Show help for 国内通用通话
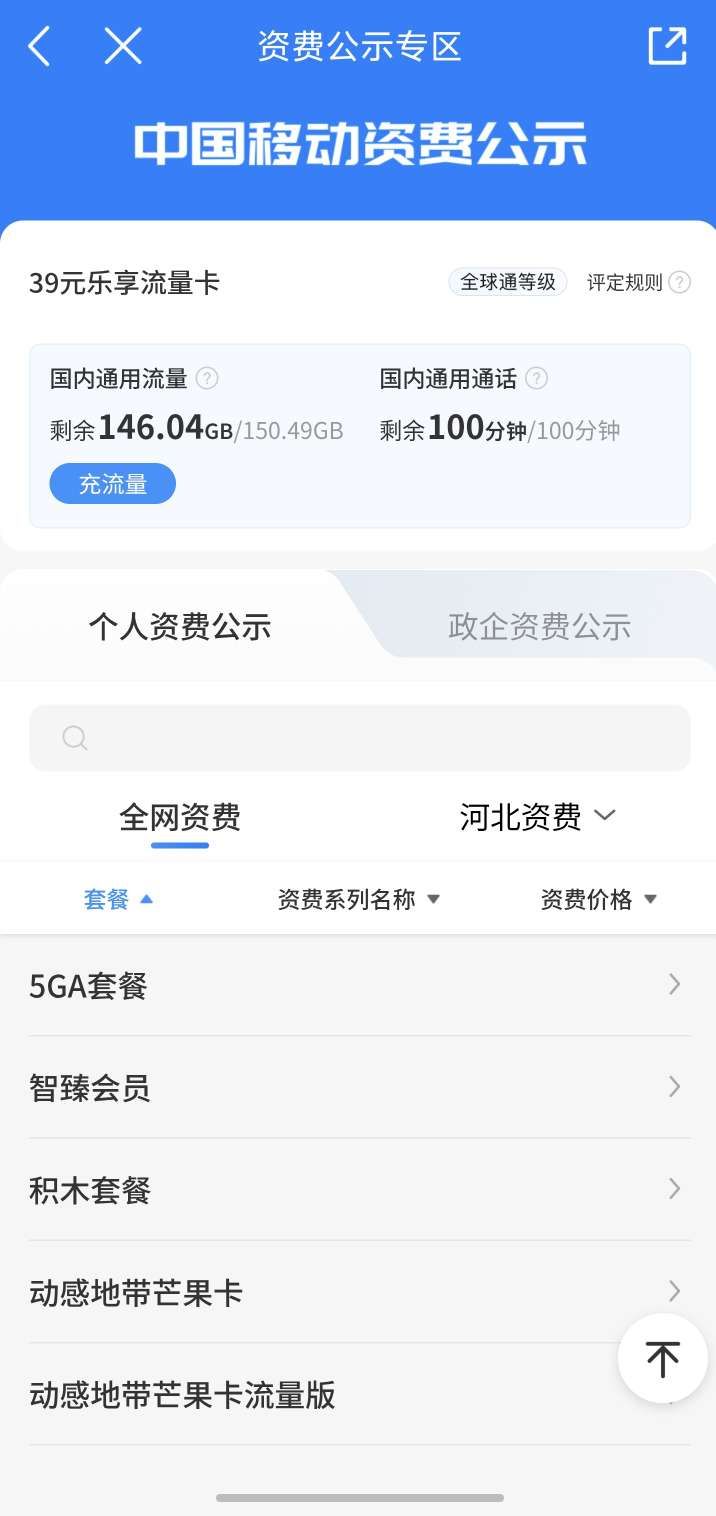This screenshot has width=716, height=1516. tap(537, 379)
